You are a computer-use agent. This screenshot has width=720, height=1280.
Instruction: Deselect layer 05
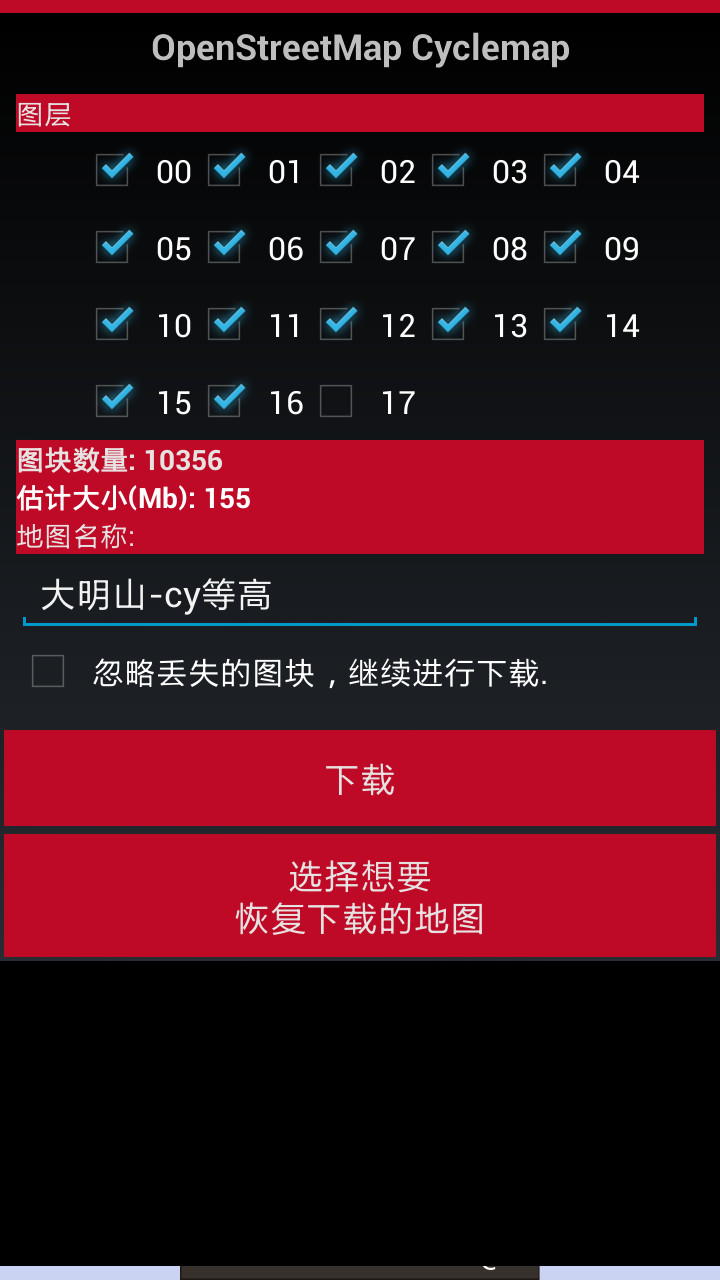coord(113,248)
